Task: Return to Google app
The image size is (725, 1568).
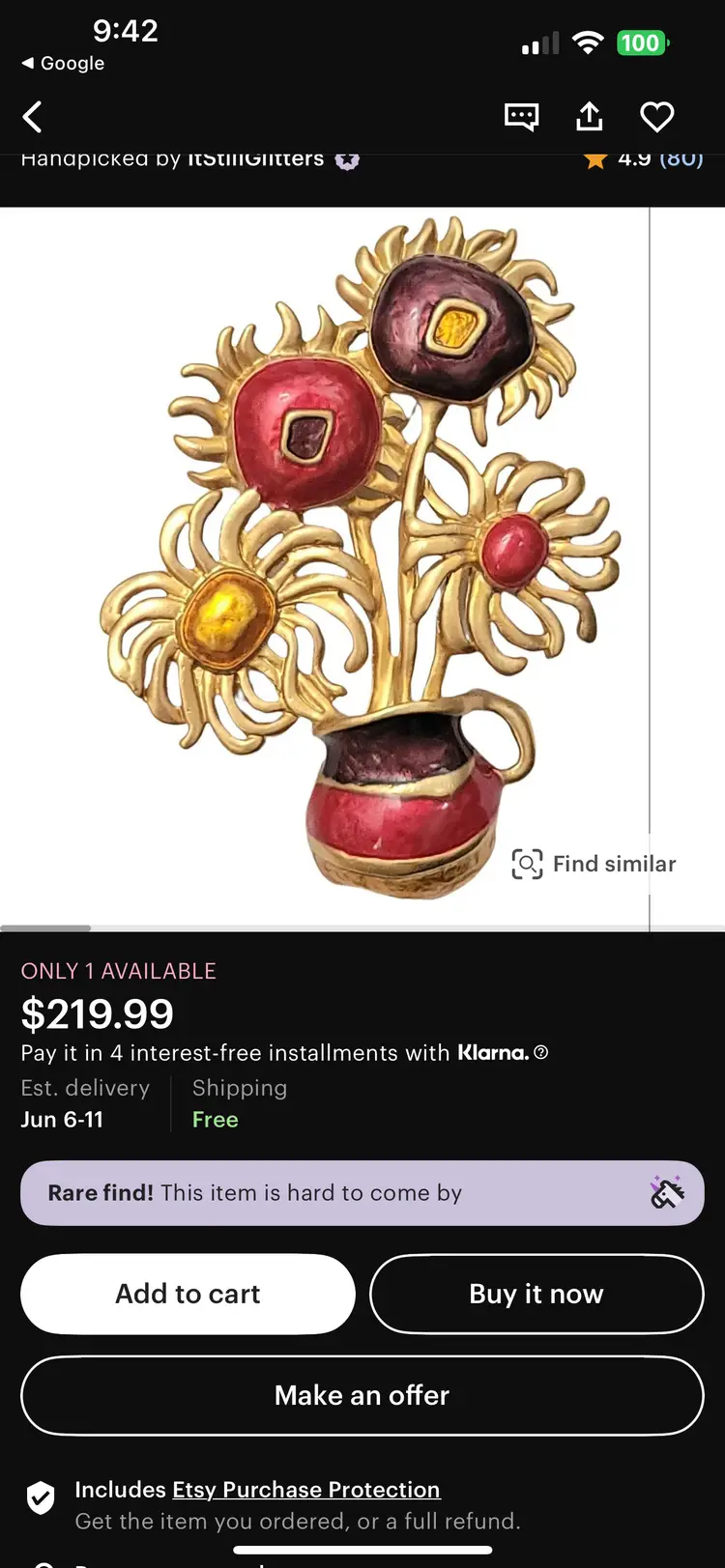Action: (63, 63)
